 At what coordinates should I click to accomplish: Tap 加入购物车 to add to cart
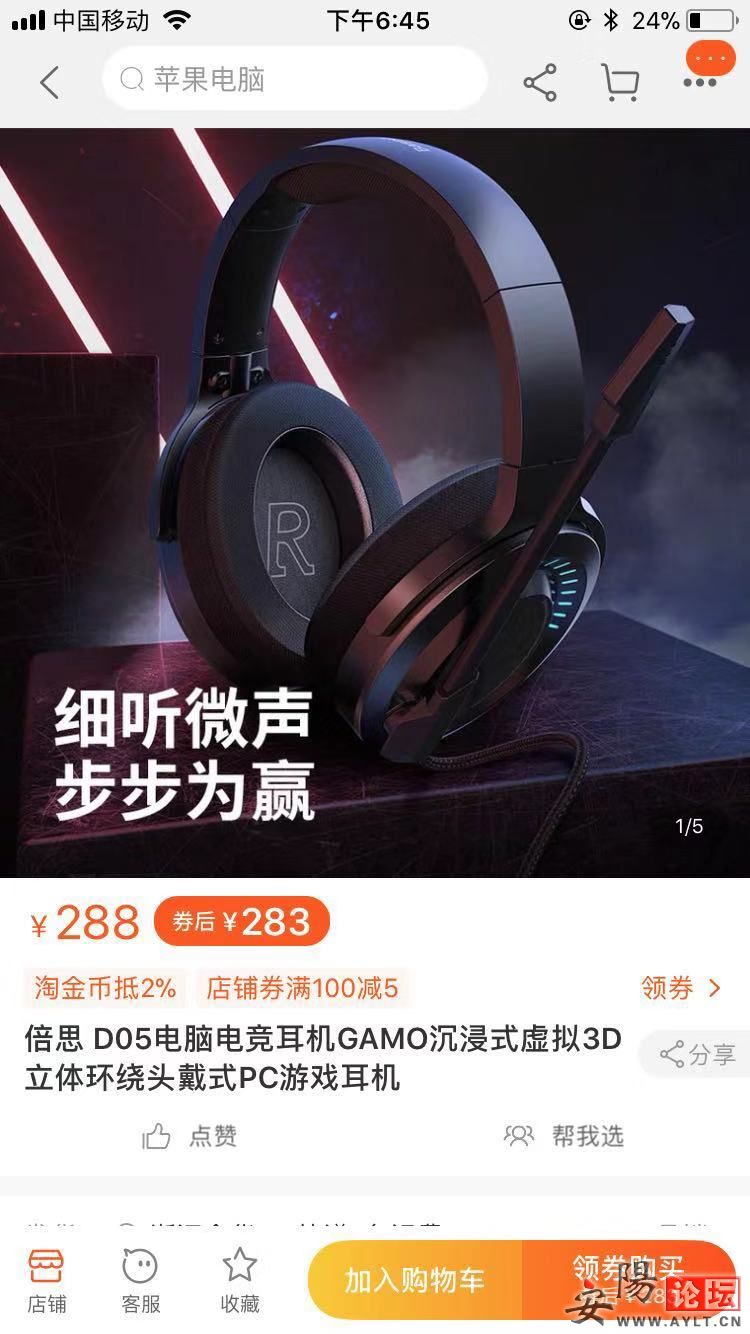(415, 1280)
